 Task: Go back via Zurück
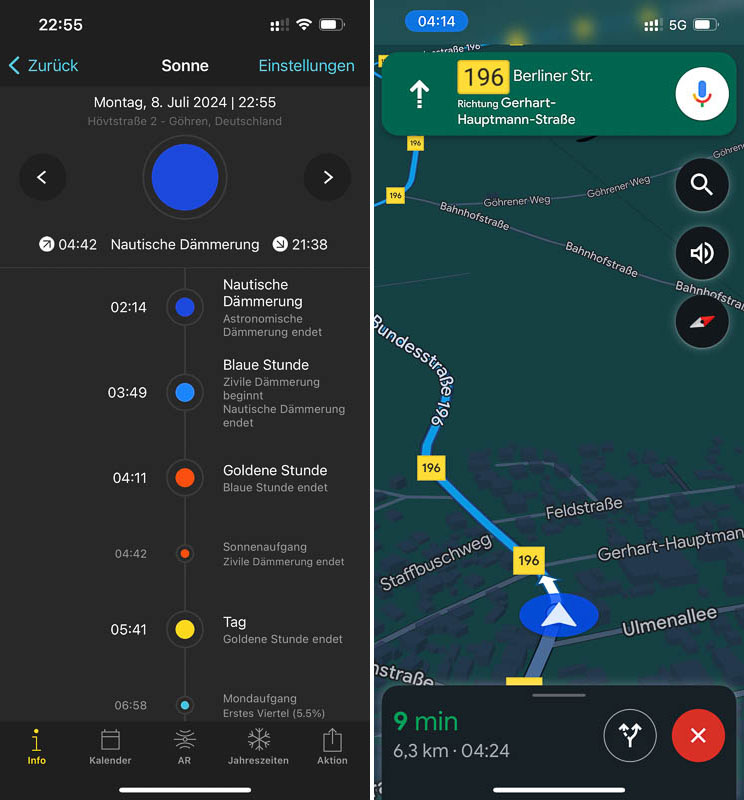tap(44, 66)
